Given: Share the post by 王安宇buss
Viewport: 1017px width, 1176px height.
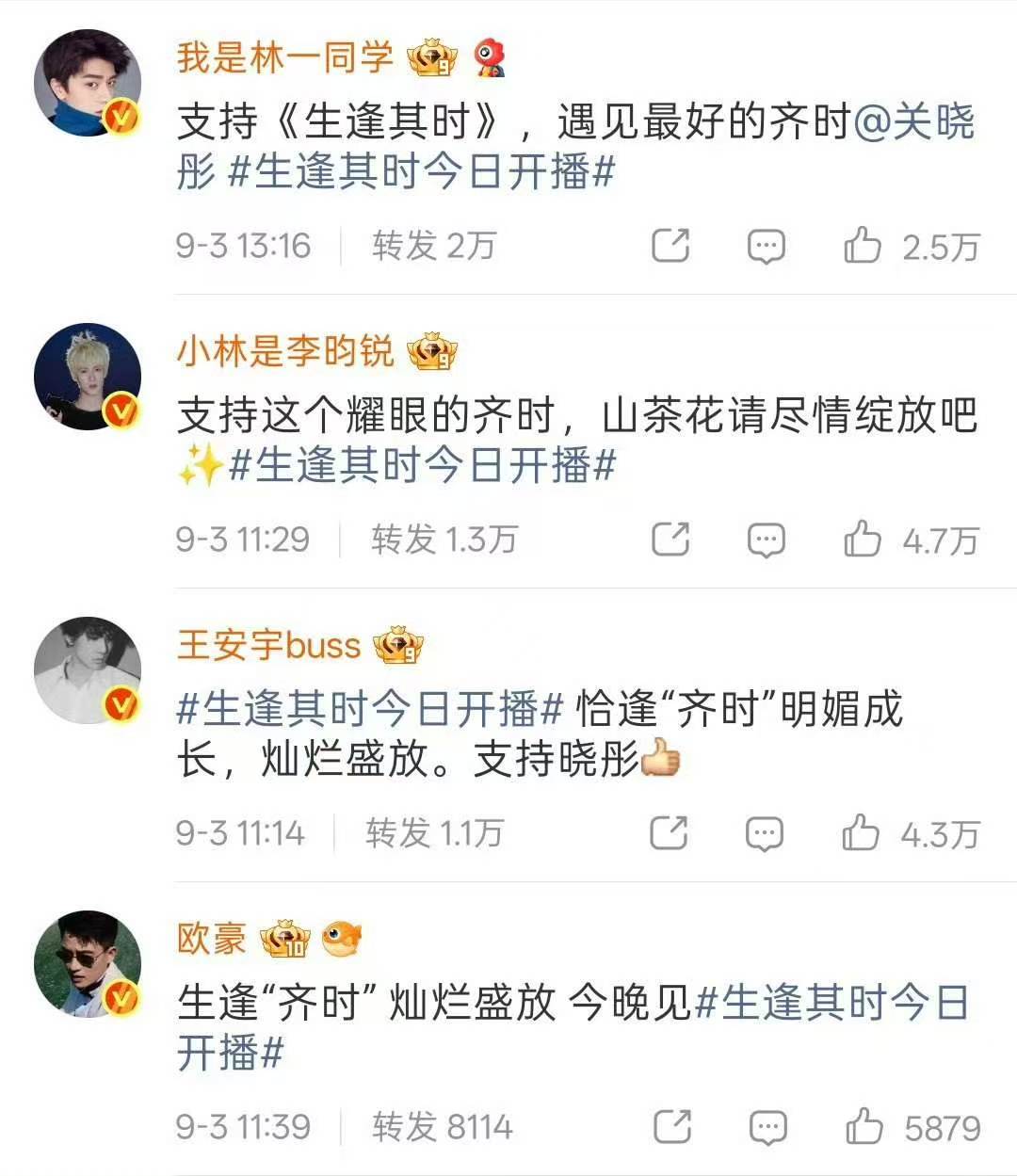Looking at the screenshot, I should pos(669,833).
